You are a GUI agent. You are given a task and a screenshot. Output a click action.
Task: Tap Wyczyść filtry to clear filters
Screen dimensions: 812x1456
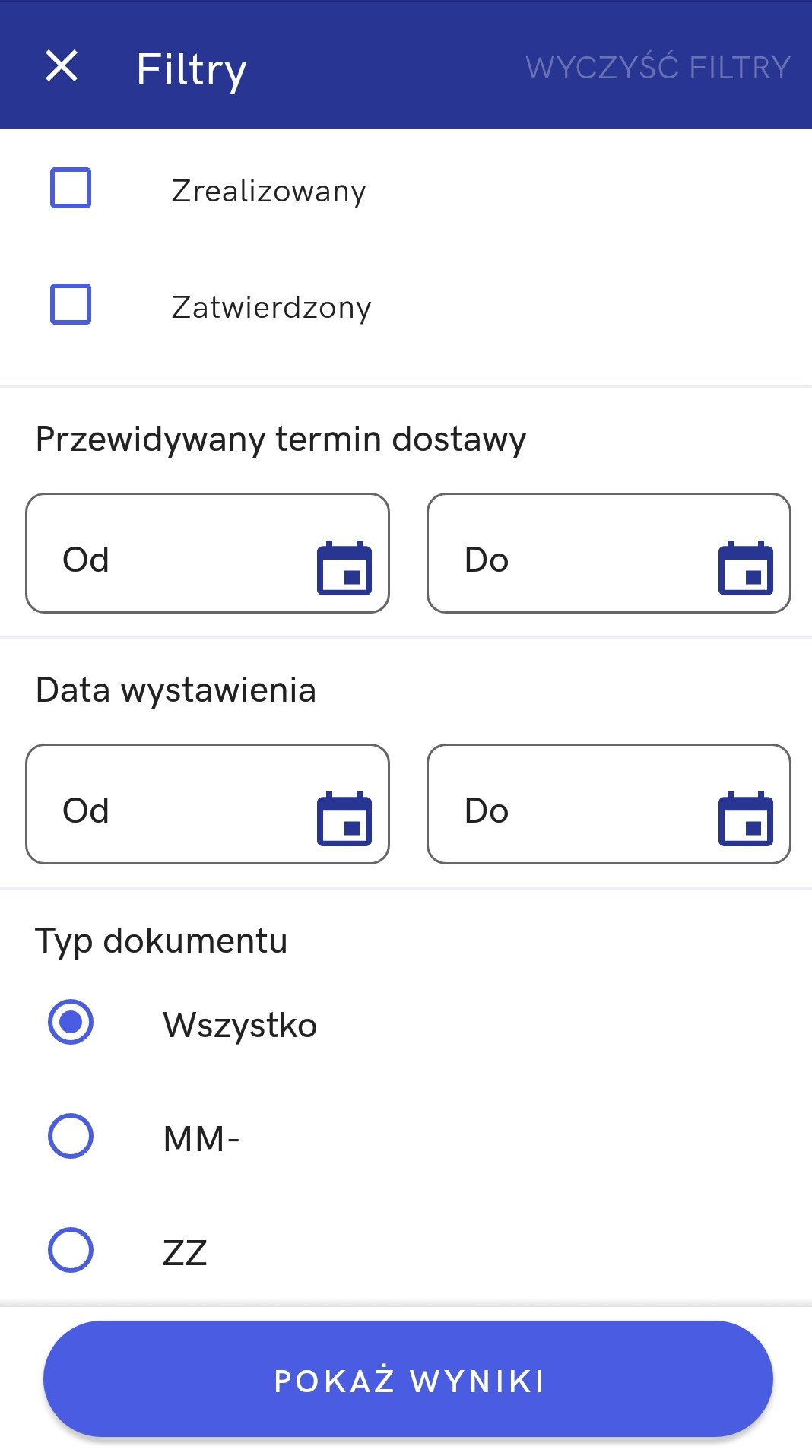pyautogui.click(x=658, y=67)
